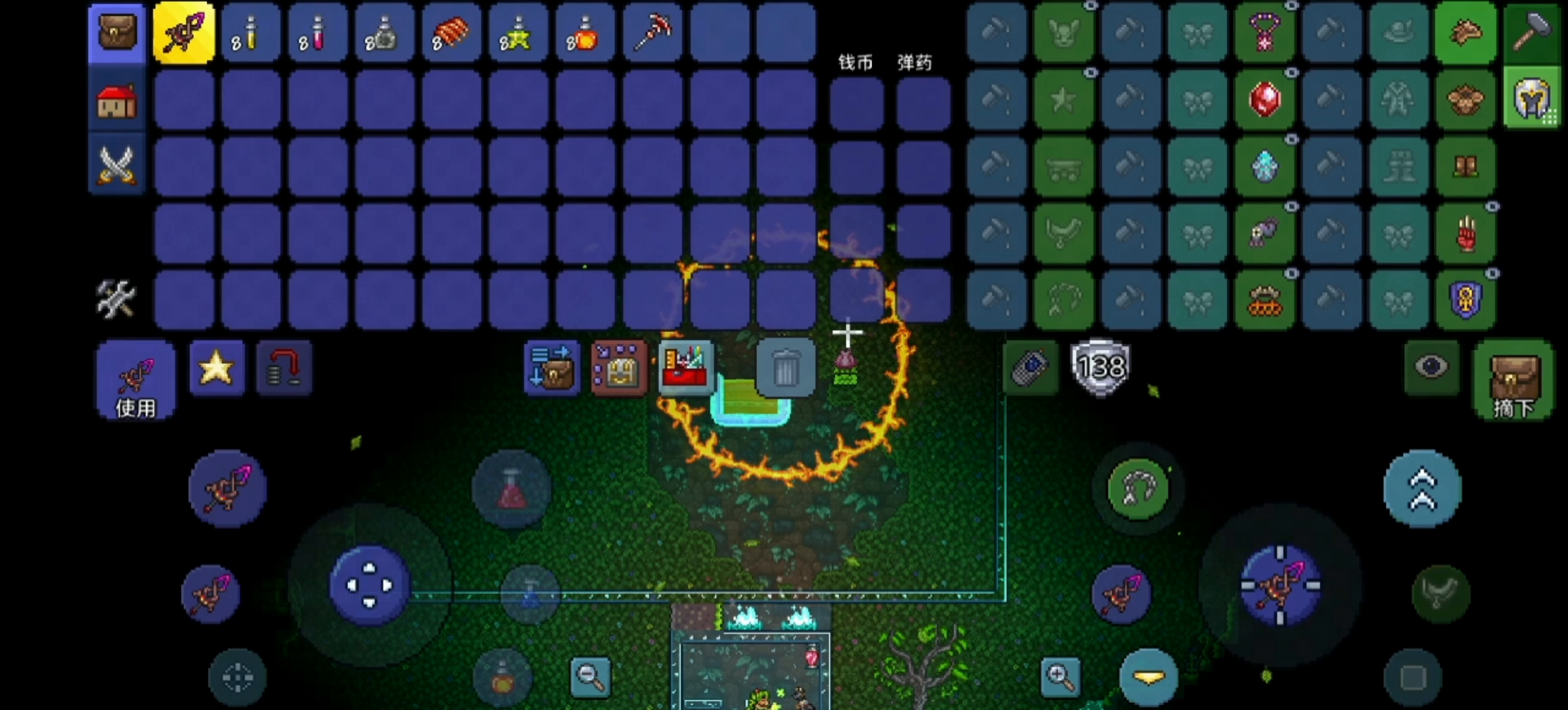Open the crafting tools menu
This screenshot has height=710, width=1568.
[x=116, y=298]
